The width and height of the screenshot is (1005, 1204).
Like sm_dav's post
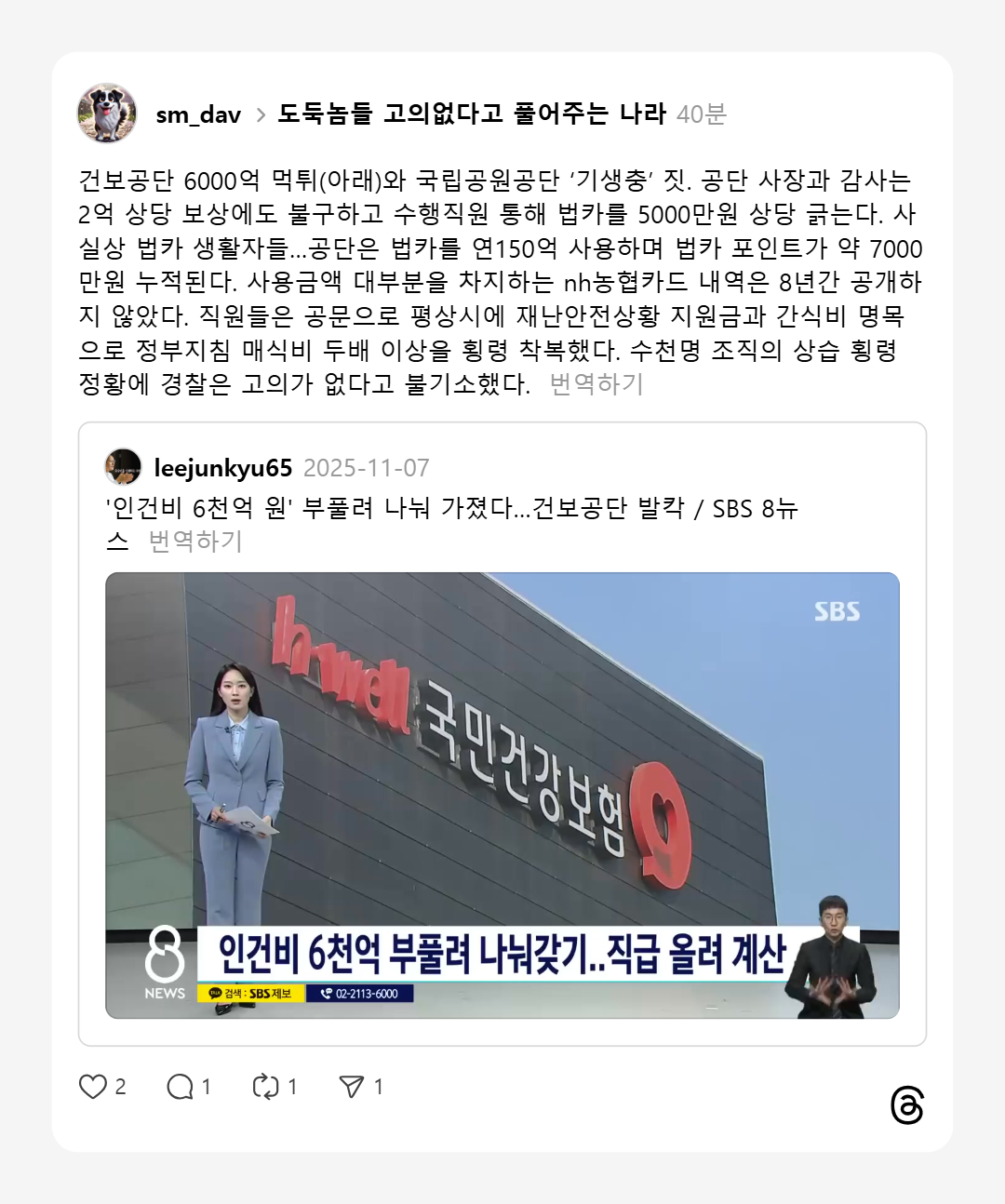pyautogui.click(x=93, y=1086)
